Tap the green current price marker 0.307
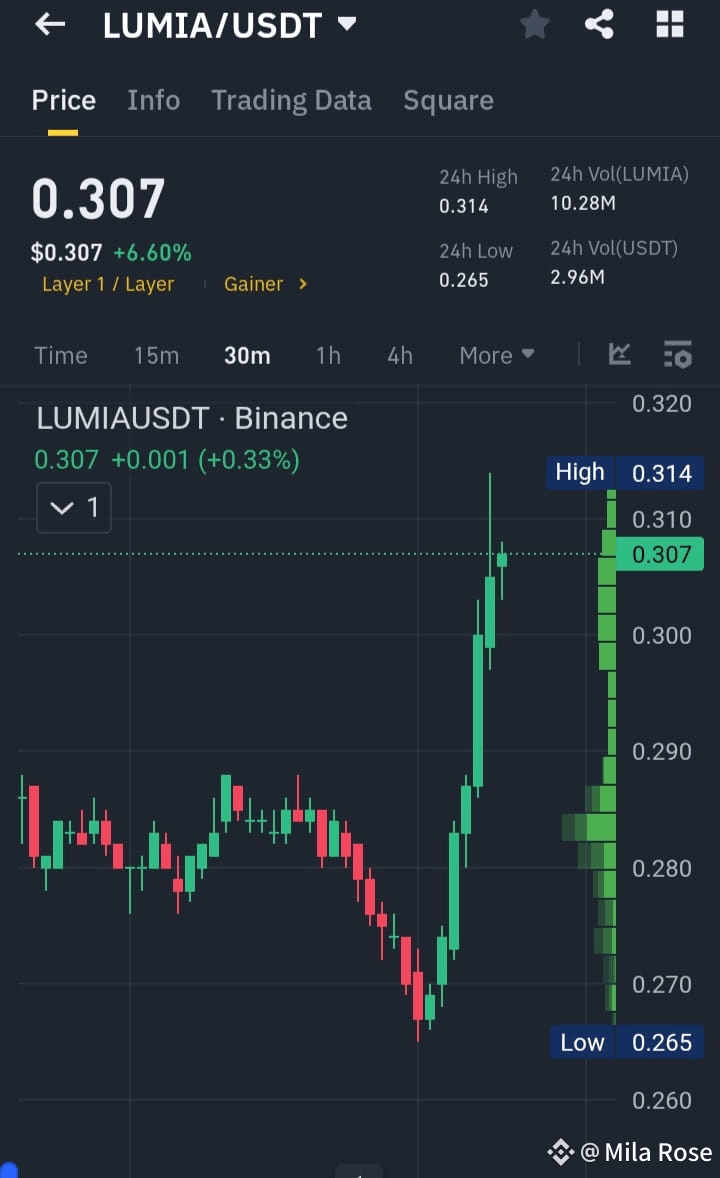The height and width of the screenshot is (1178, 720). click(660, 554)
